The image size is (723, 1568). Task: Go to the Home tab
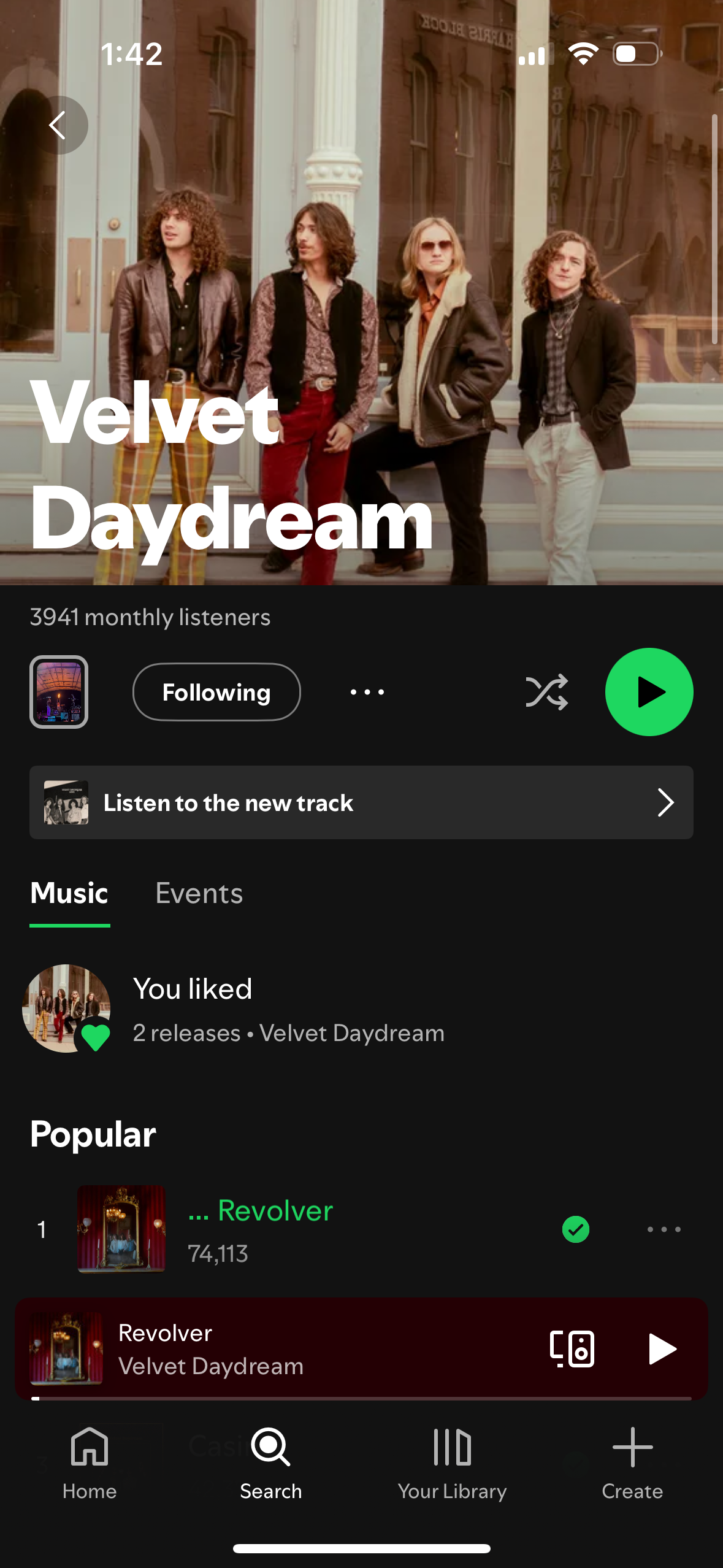tap(90, 1462)
